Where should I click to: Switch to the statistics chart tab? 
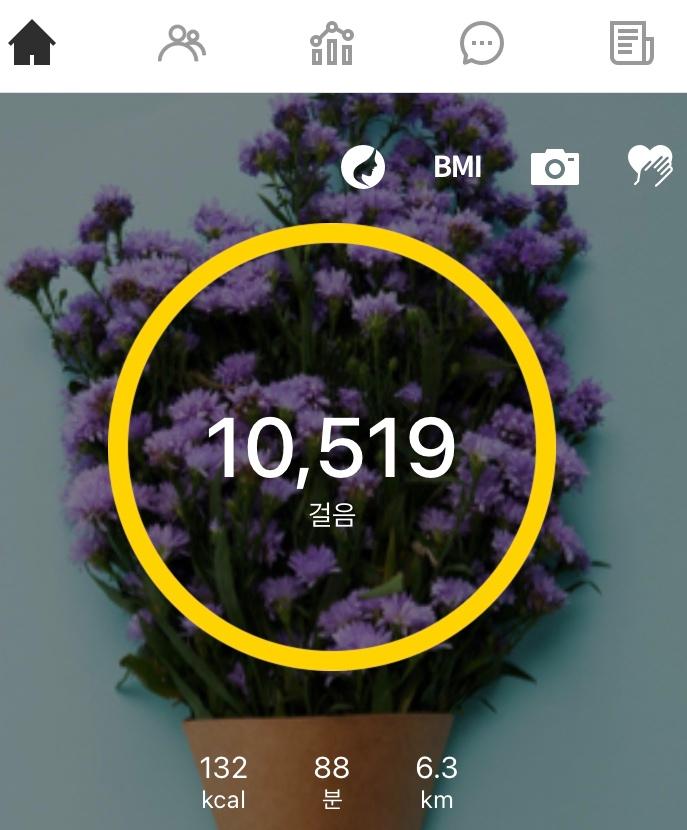point(332,44)
